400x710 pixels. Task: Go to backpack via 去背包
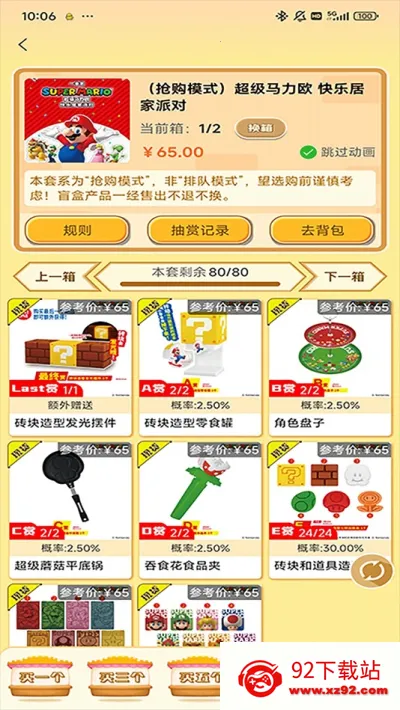tap(322, 231)
